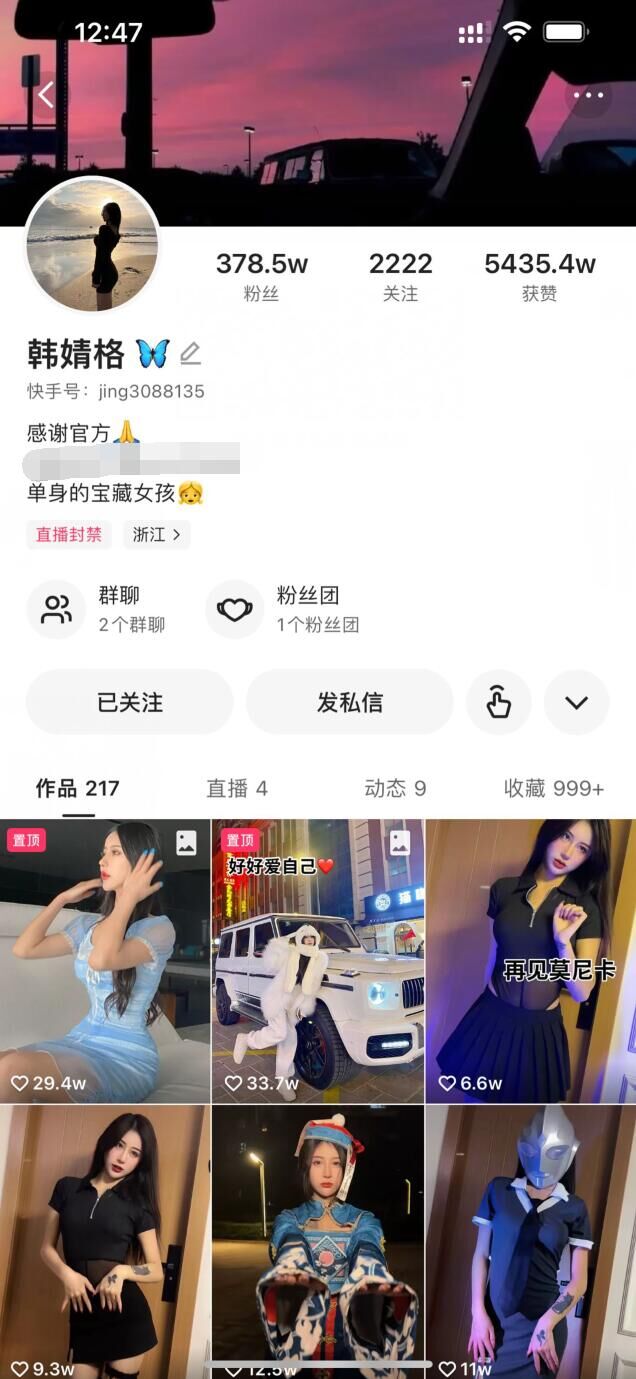View the 2222 关注 following list
636x1379 pixels.
click(400, 276)
